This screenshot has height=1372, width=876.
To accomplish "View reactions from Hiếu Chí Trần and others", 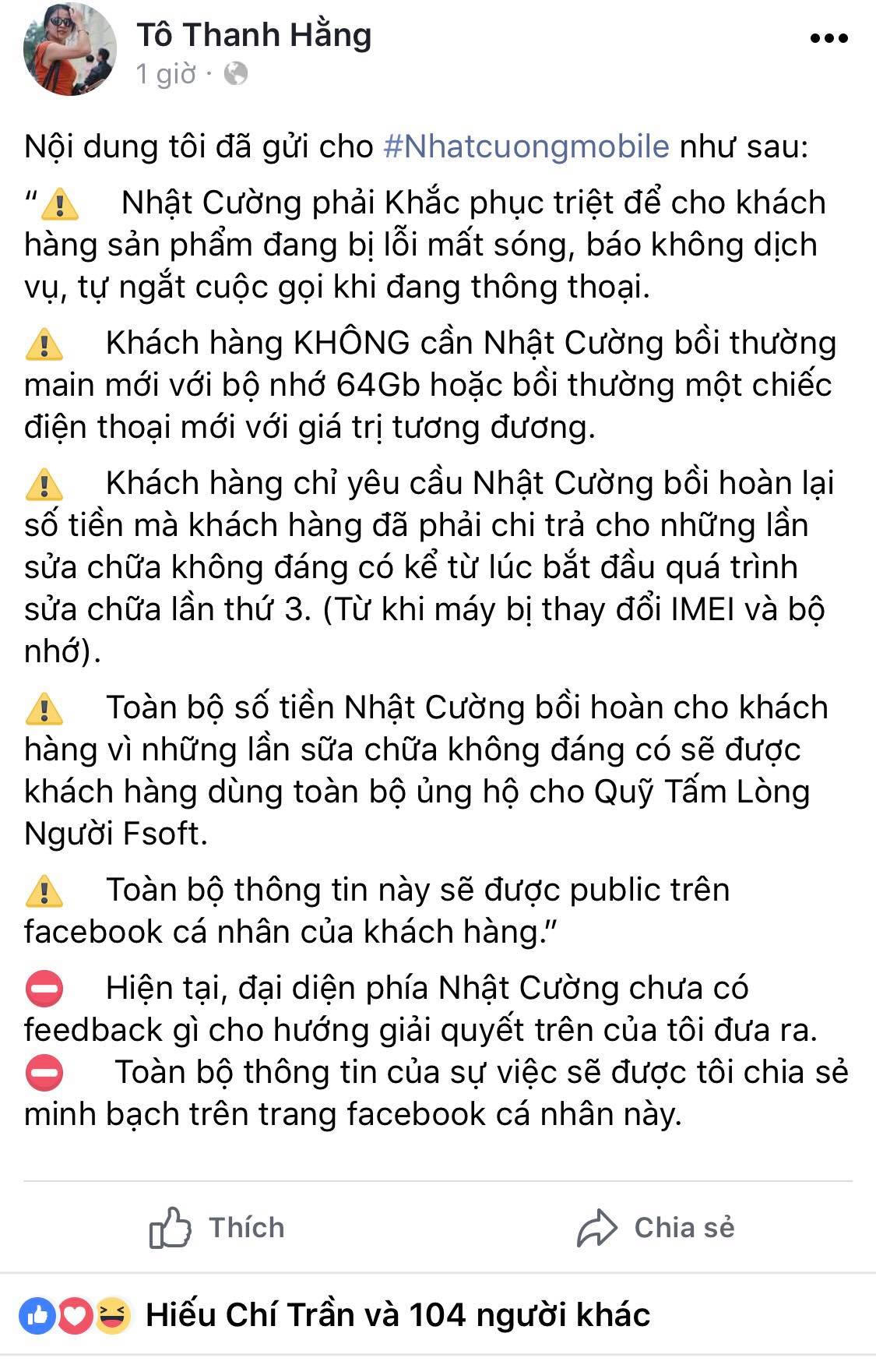I will click(x=397, y=1315).
